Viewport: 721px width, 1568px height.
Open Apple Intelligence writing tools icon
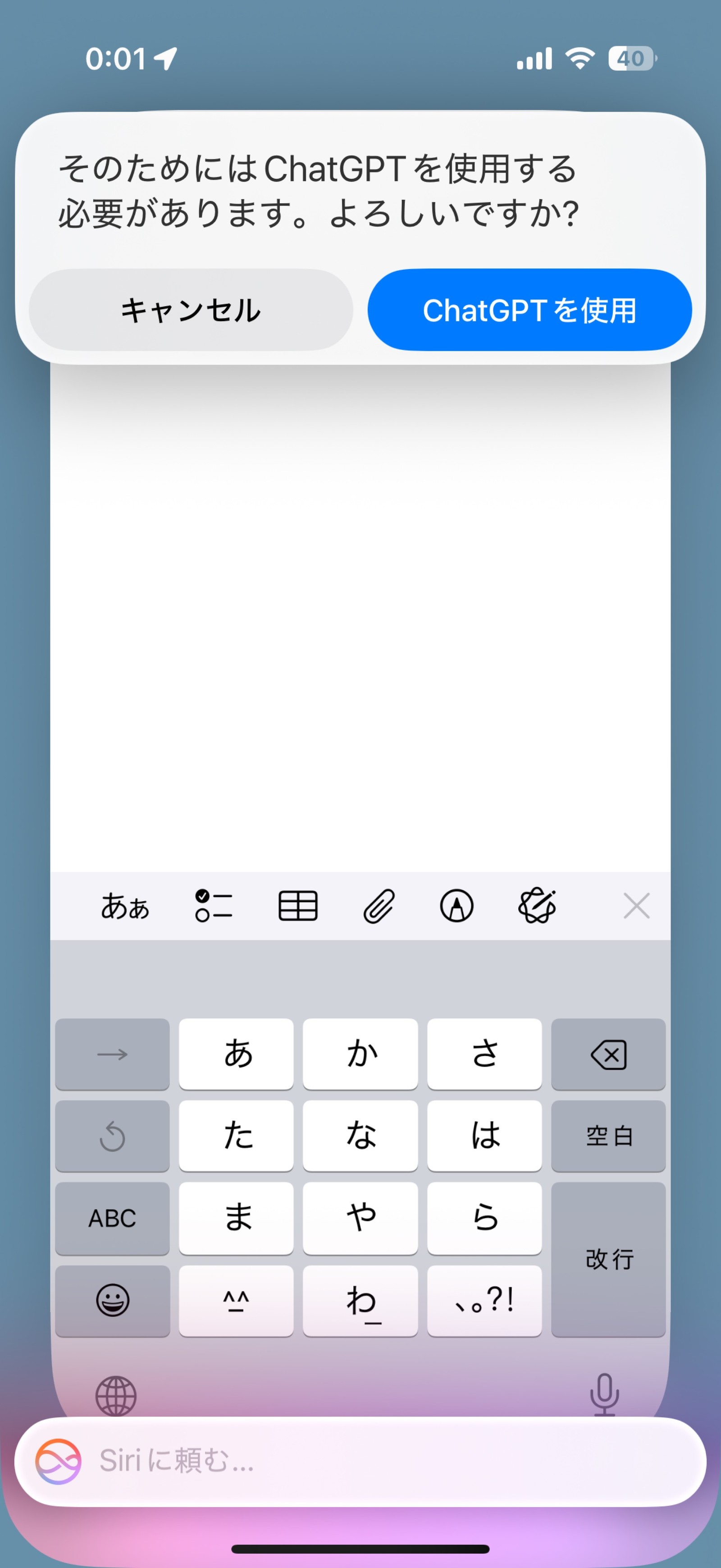[x=537, y=906]
